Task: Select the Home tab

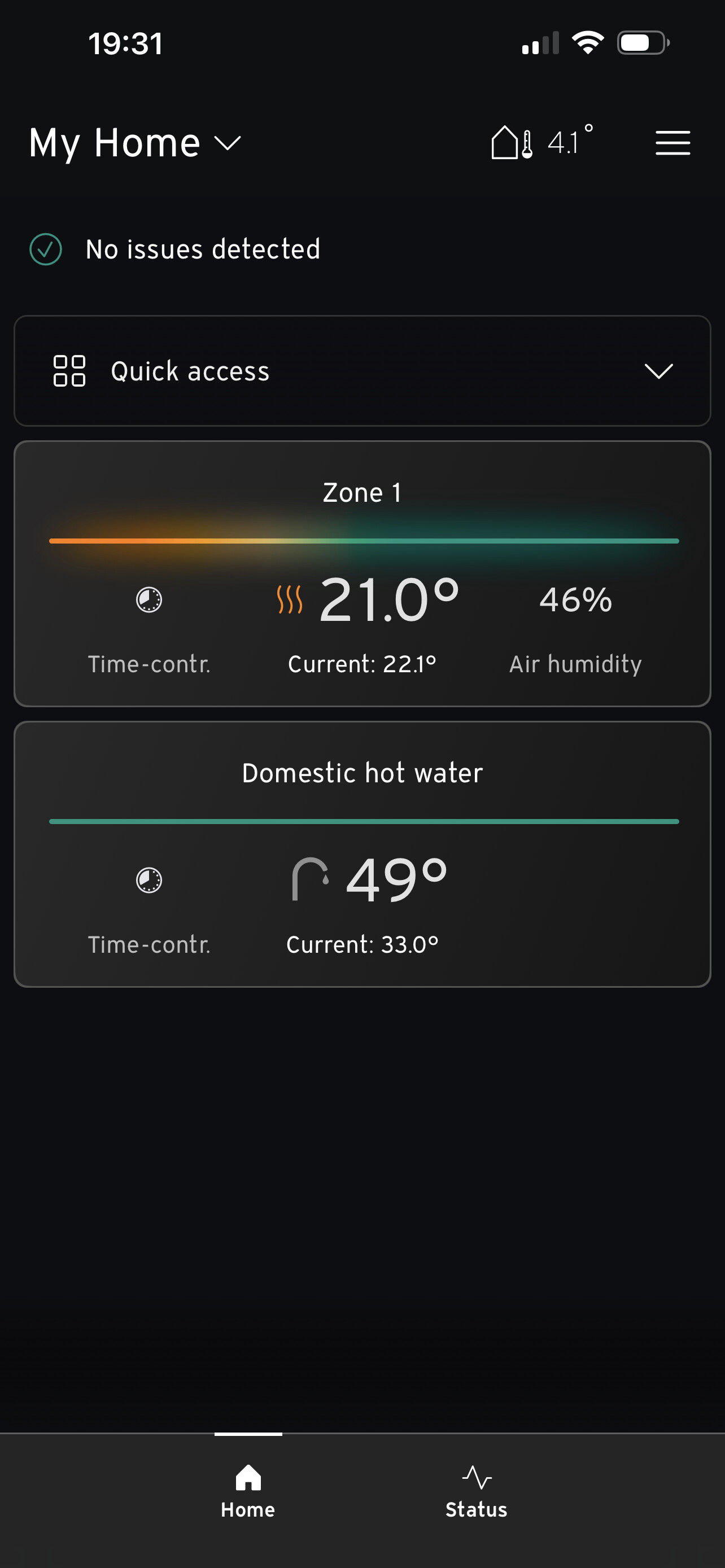Action: click(x=248, y=1491)
